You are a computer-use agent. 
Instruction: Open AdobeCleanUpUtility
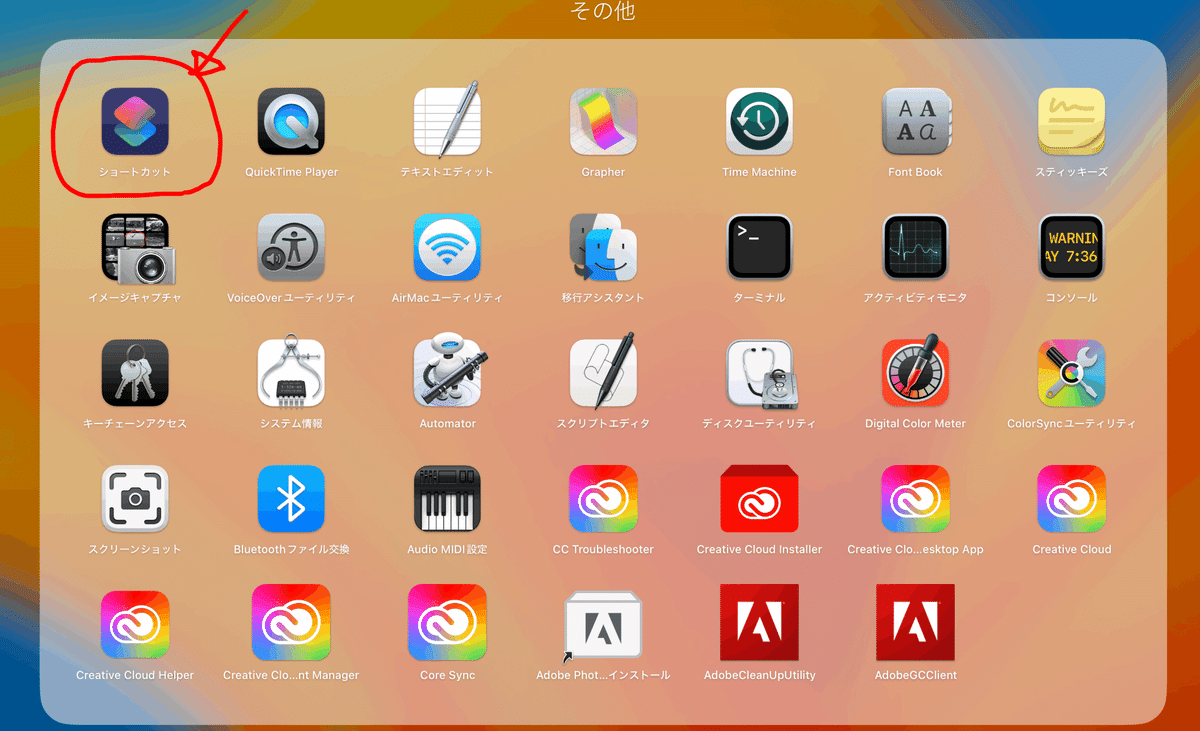[759, 623]
